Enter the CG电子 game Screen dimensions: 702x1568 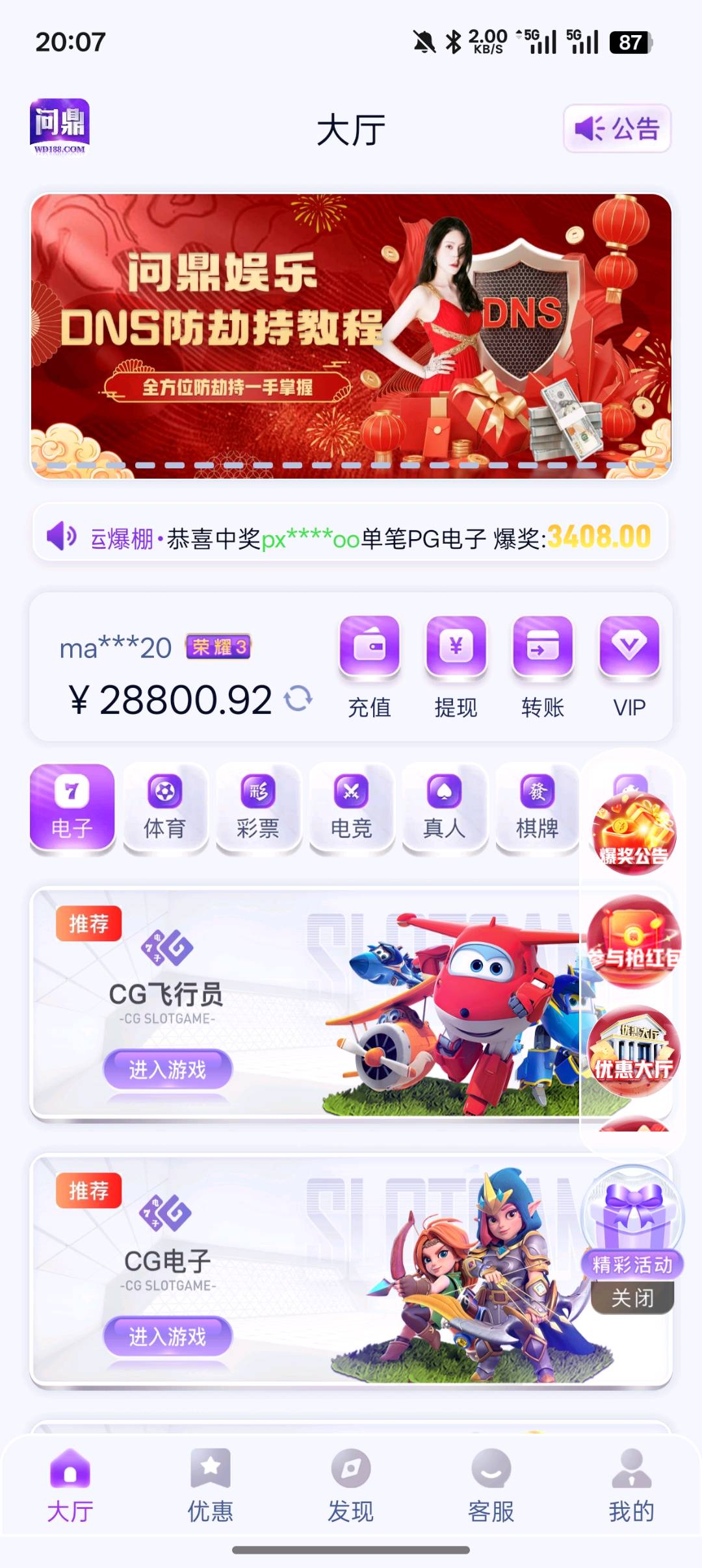(168, 1336)
